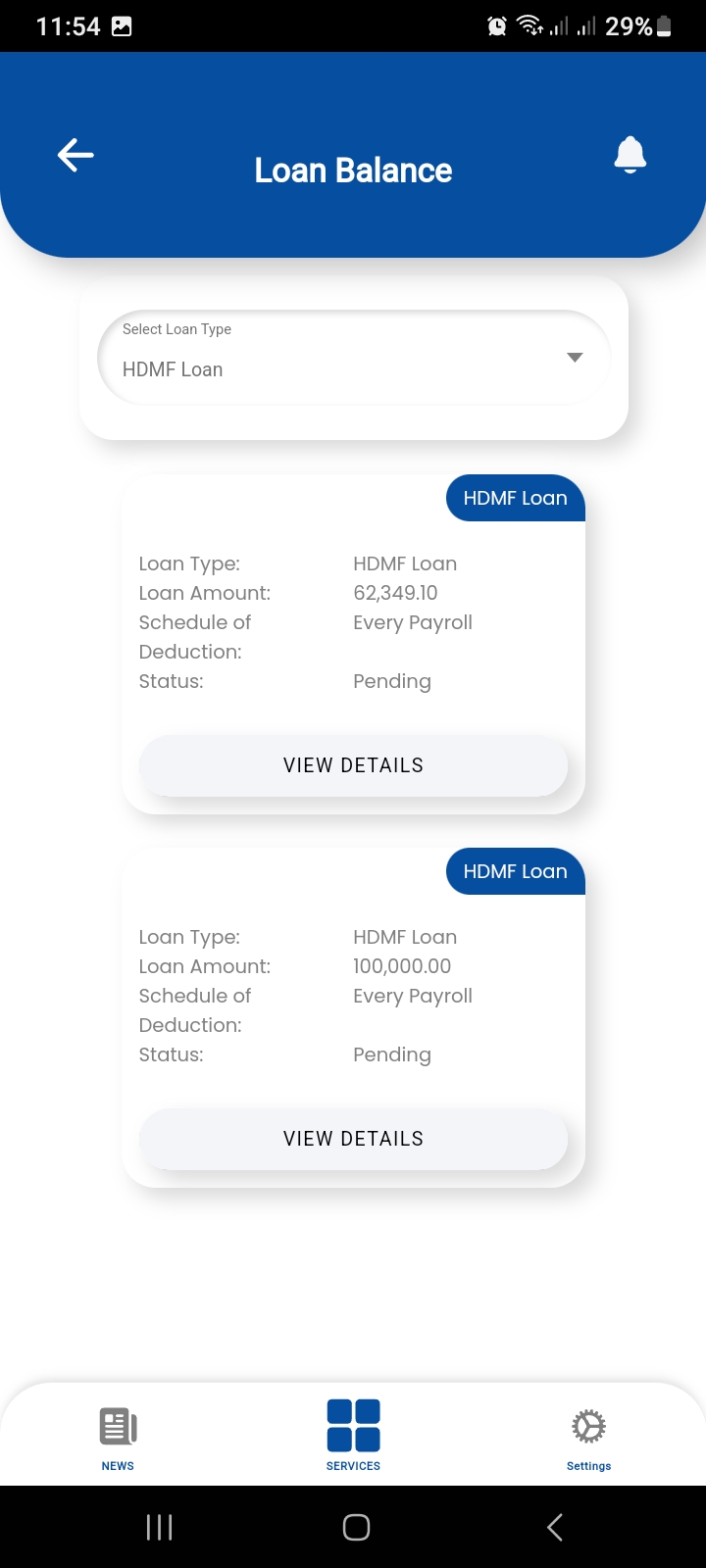
Task: Tap the system home button
Action: pos(356,1527)
